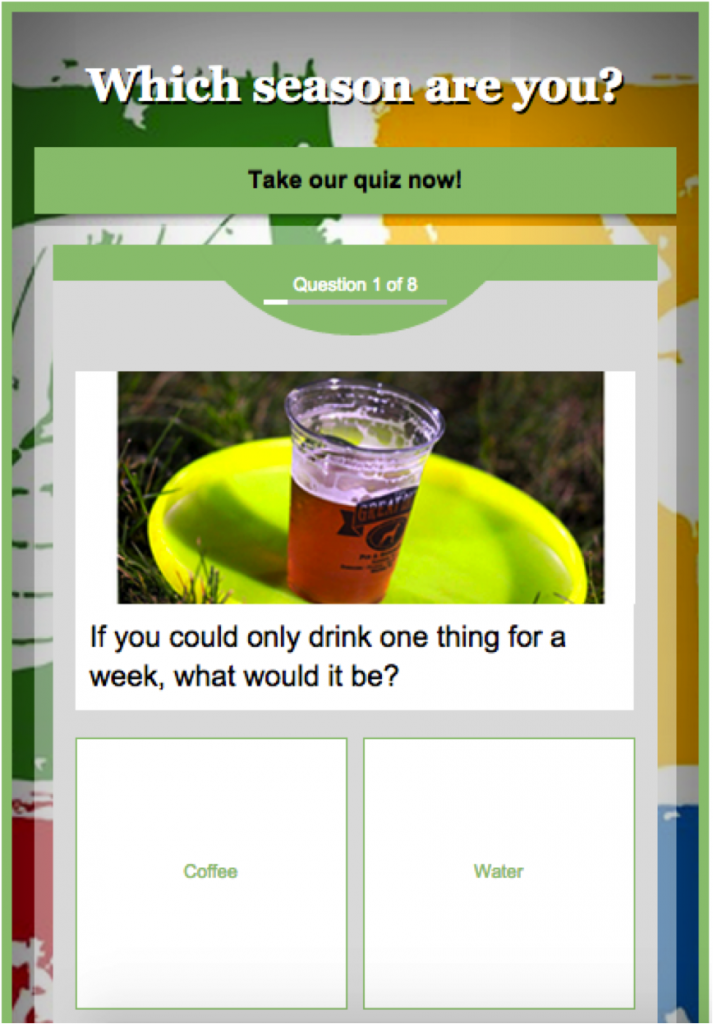Screen dimensions: 713x1024
Task: Select the Water answer tile
Action: point(499,872)
